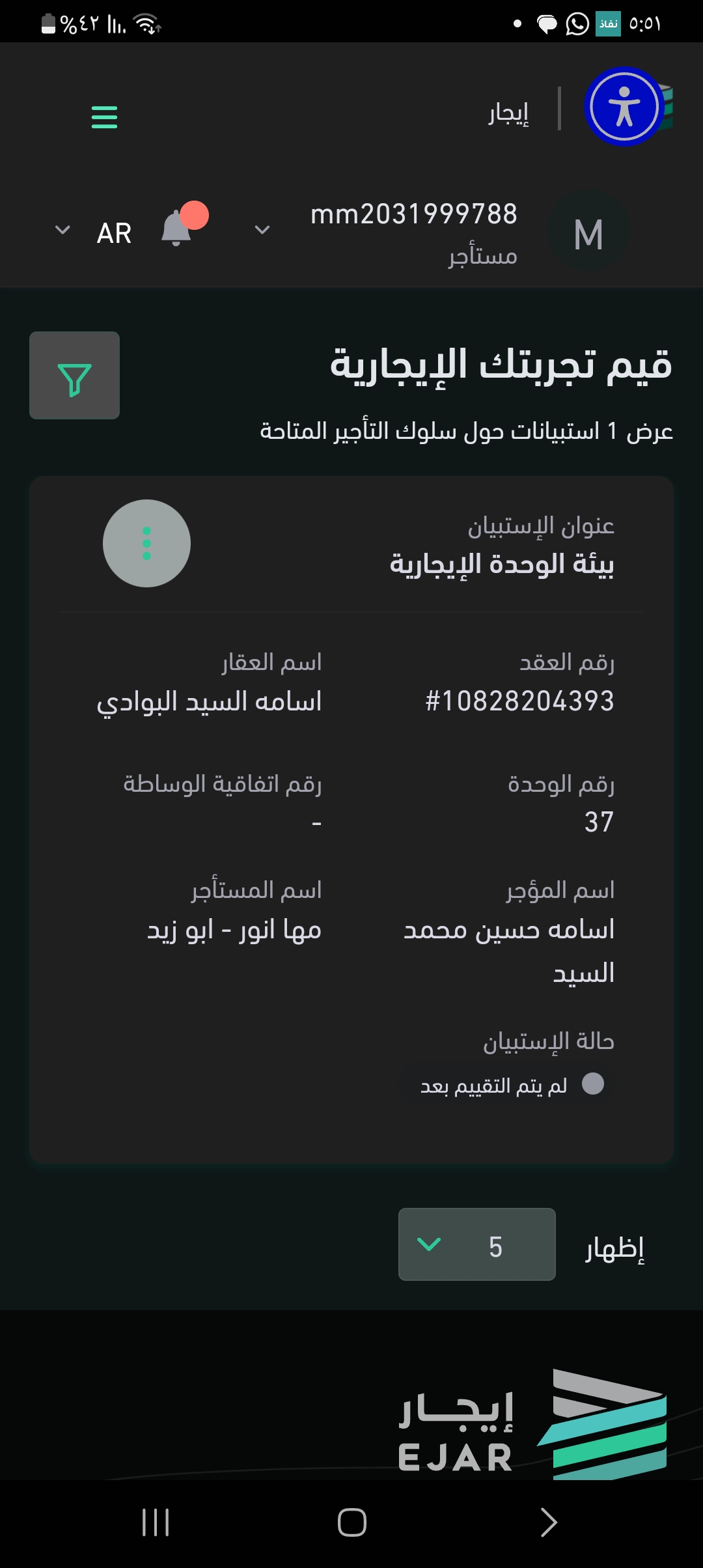
Task: Go back using the system back button
Action: [548, 1522]
